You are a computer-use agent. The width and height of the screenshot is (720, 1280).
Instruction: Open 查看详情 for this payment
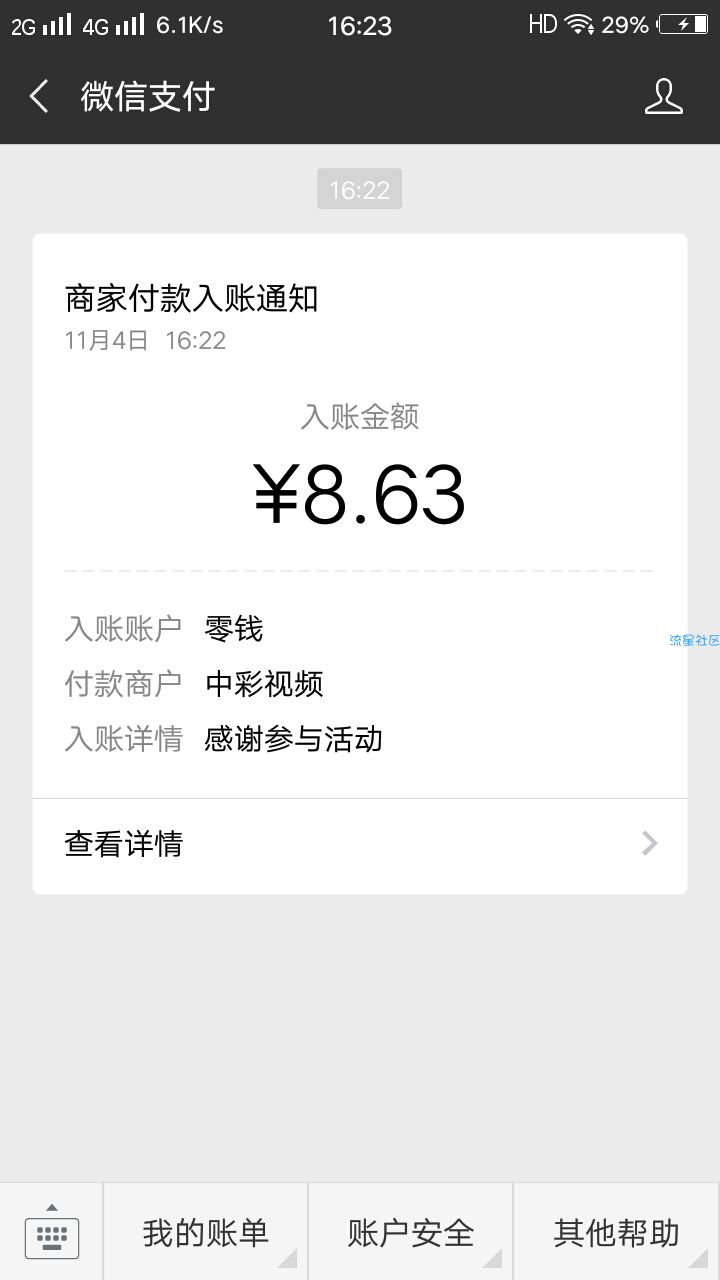360,845
